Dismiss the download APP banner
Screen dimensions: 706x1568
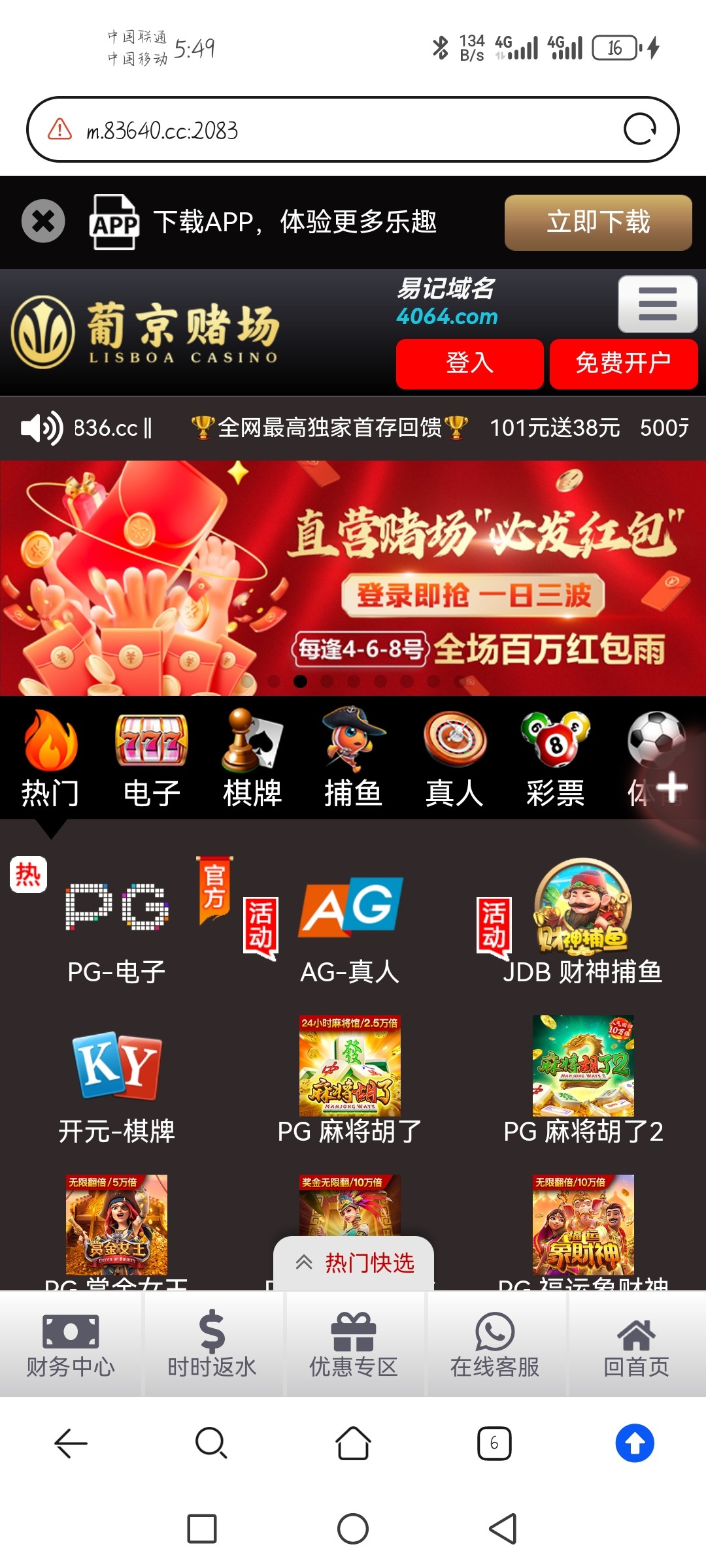point(43,221)
